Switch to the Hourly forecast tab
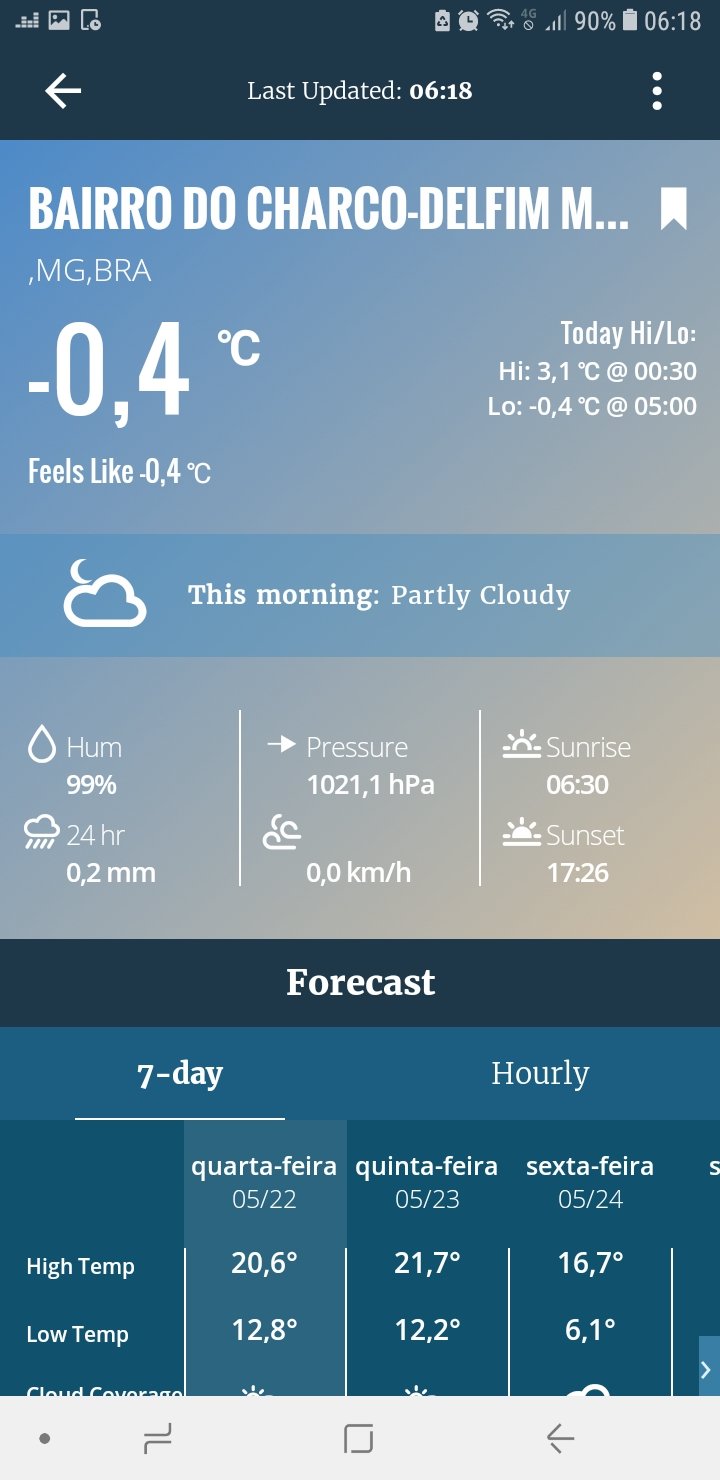The width and height of the screenshot is (720, 1480). 540,1073
